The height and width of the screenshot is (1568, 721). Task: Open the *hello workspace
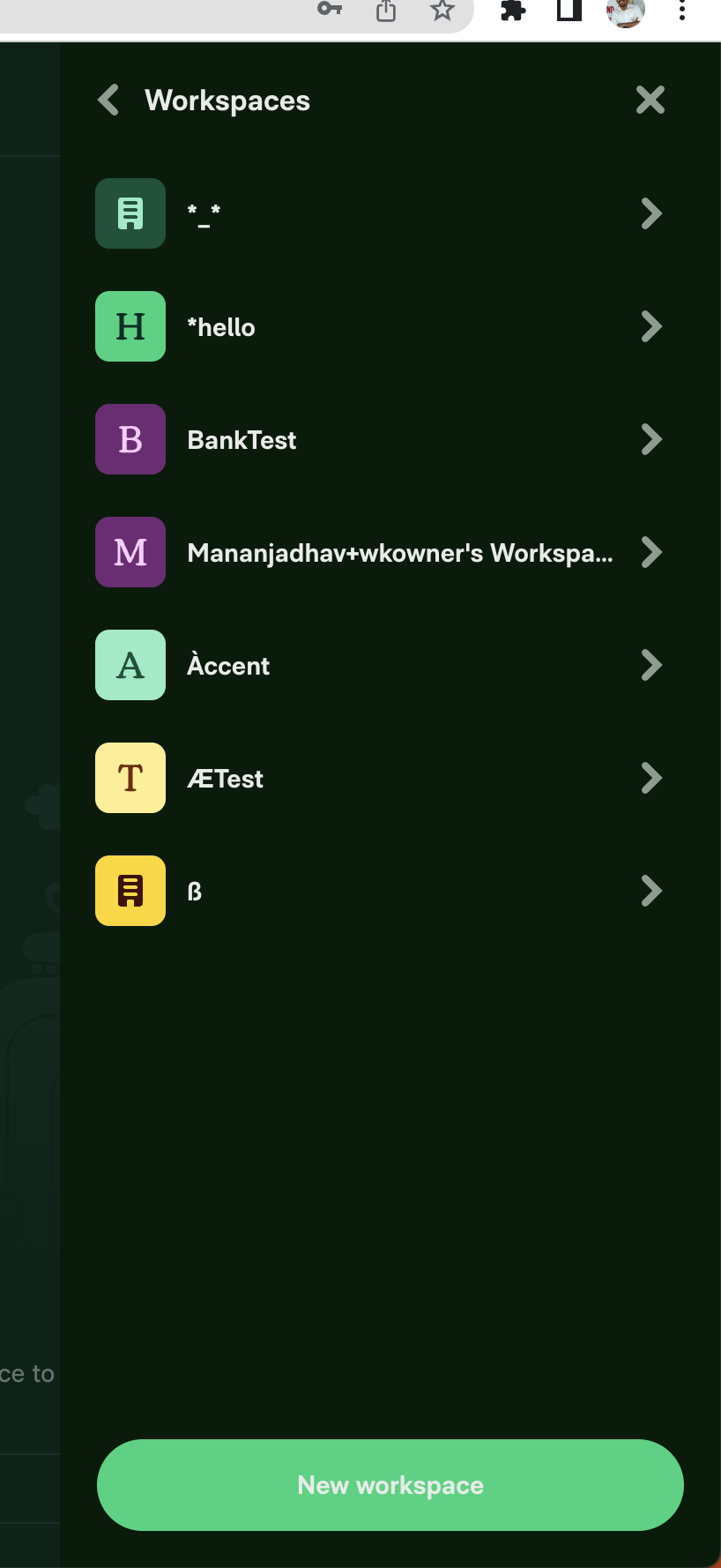click(x=379, y=326)
